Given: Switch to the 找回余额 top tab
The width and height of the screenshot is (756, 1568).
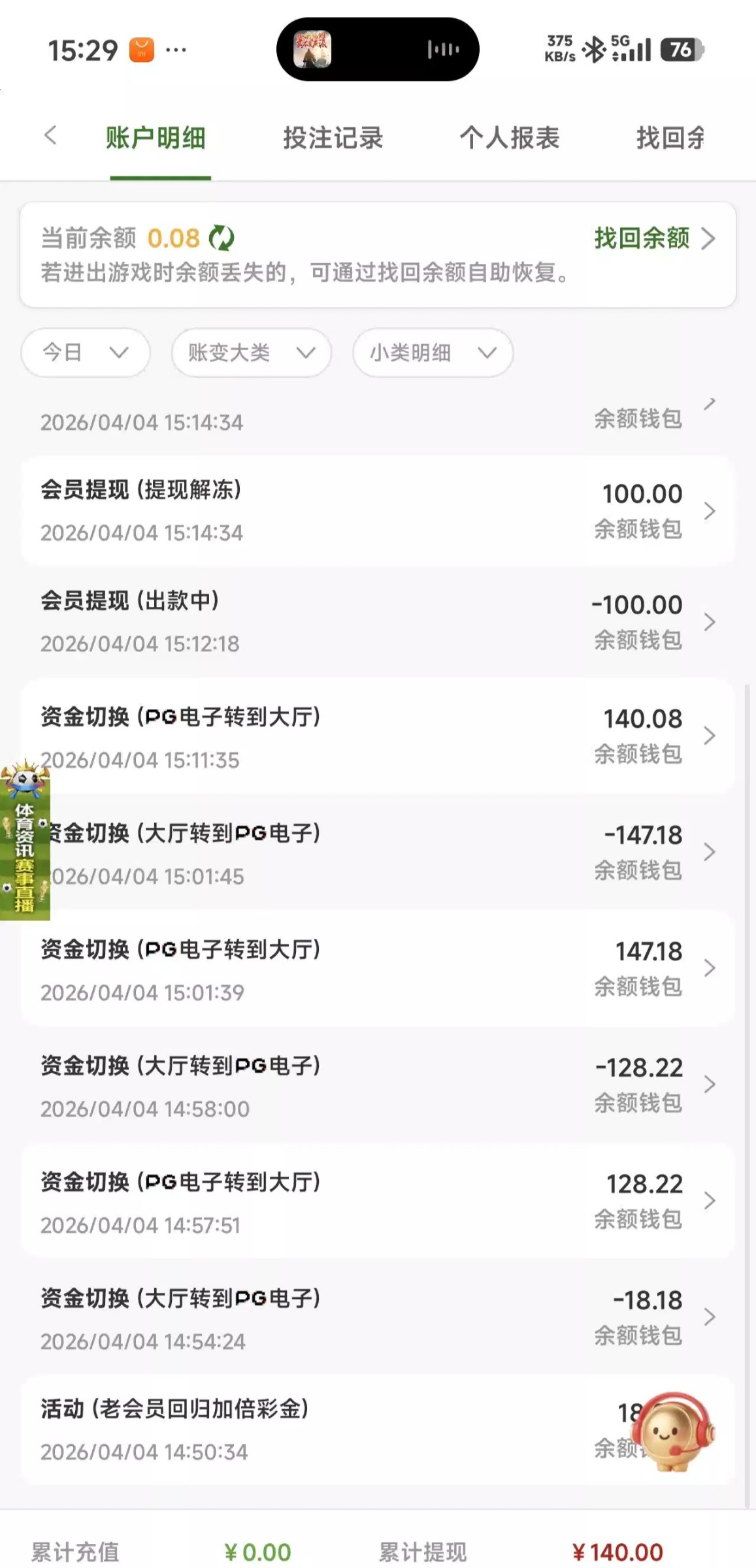Looking at the screenshot, I should [670, 138].
